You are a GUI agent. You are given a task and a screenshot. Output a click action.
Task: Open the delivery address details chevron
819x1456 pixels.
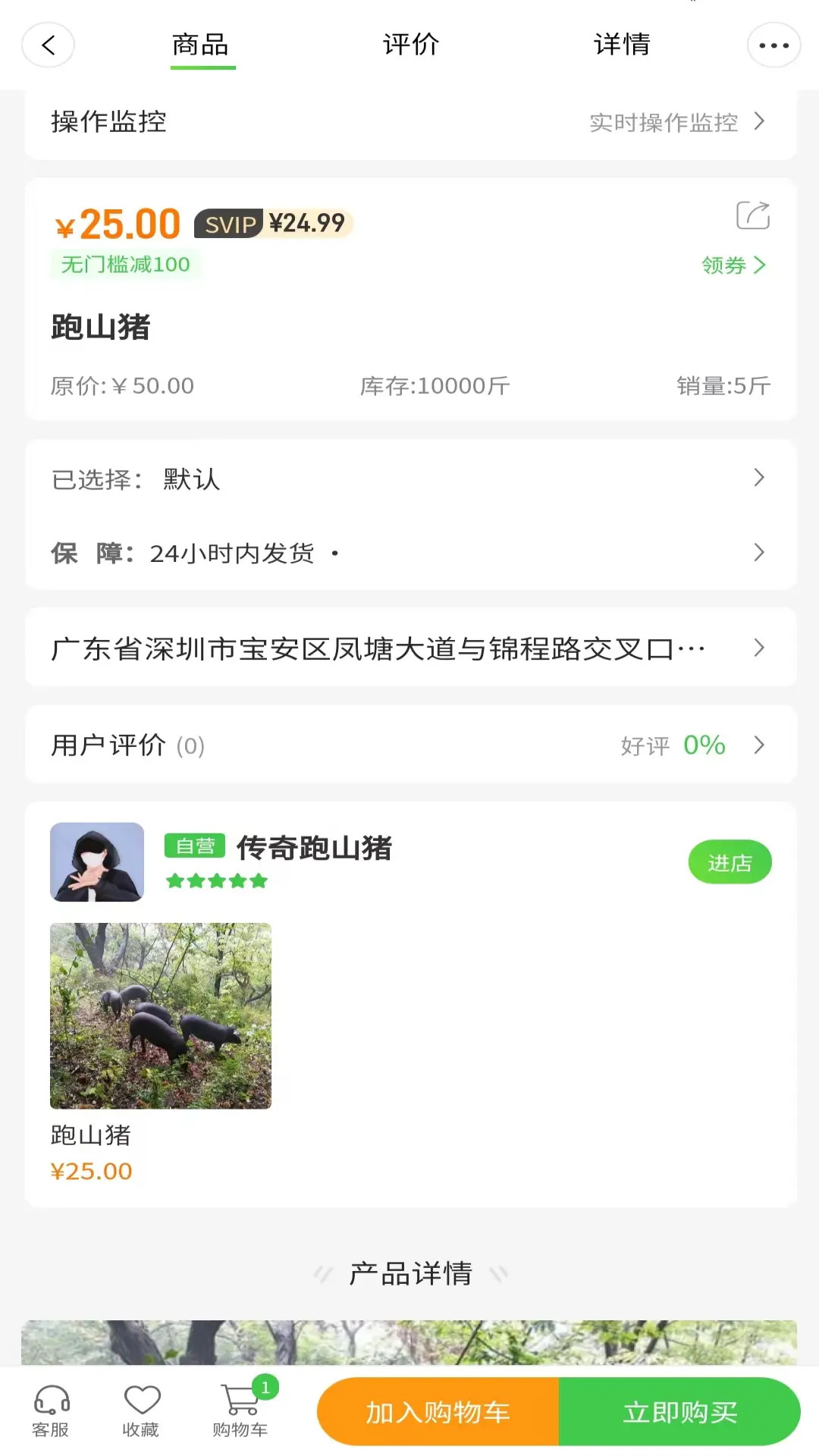pos(758,648)
